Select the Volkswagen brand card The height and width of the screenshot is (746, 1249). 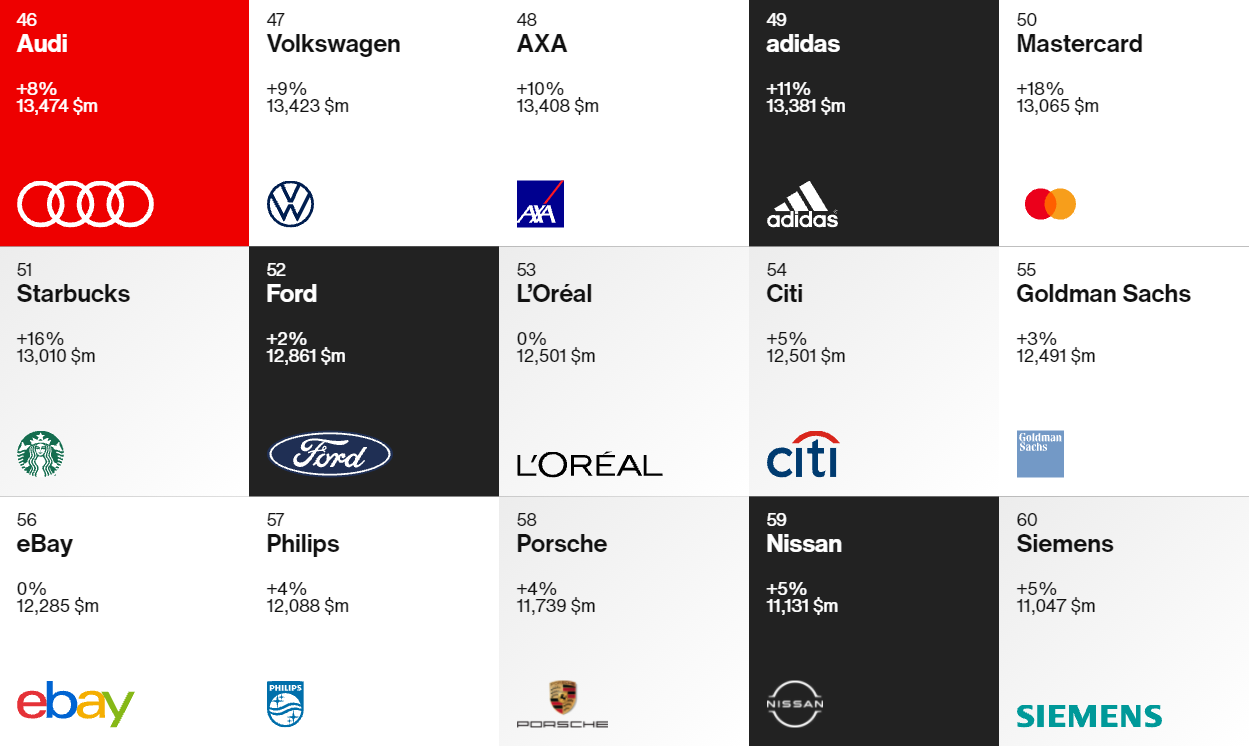point(373,123)
